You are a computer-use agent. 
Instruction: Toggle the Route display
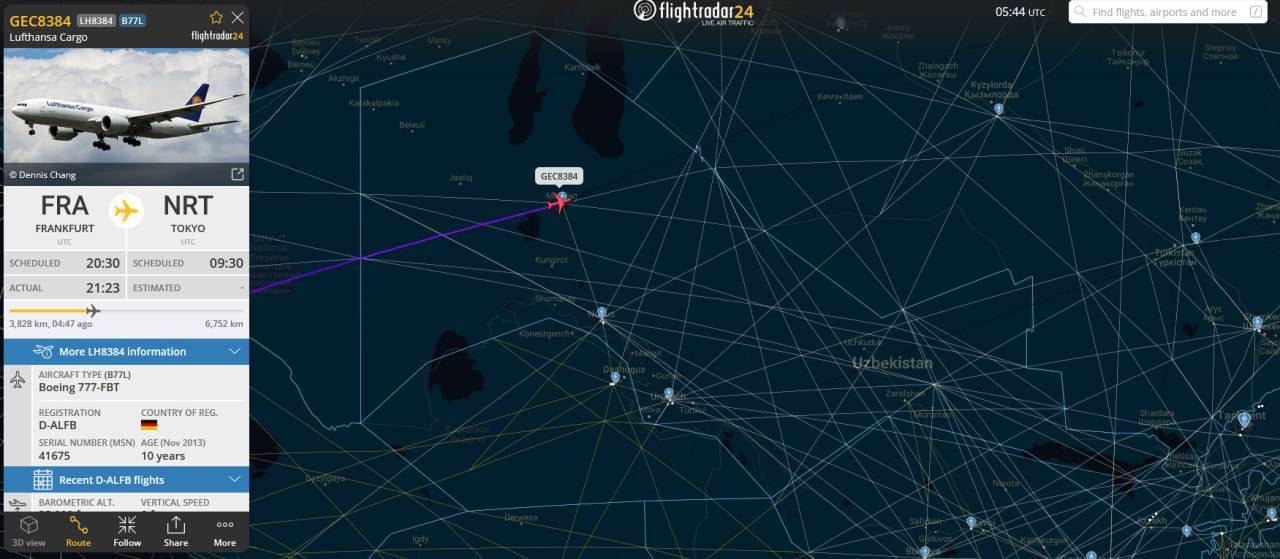tap(78, 531)
